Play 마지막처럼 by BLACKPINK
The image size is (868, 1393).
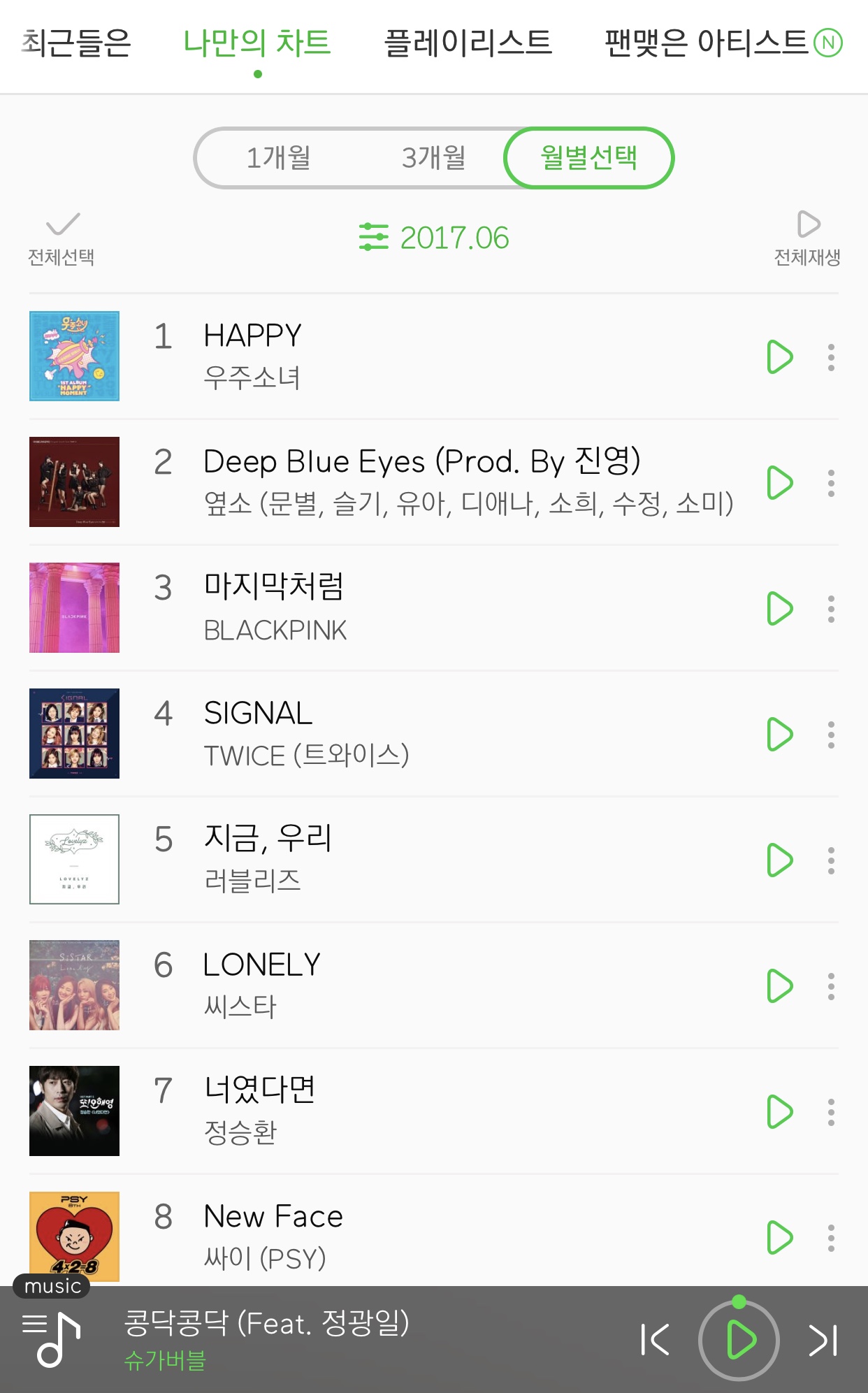point(779,609)
